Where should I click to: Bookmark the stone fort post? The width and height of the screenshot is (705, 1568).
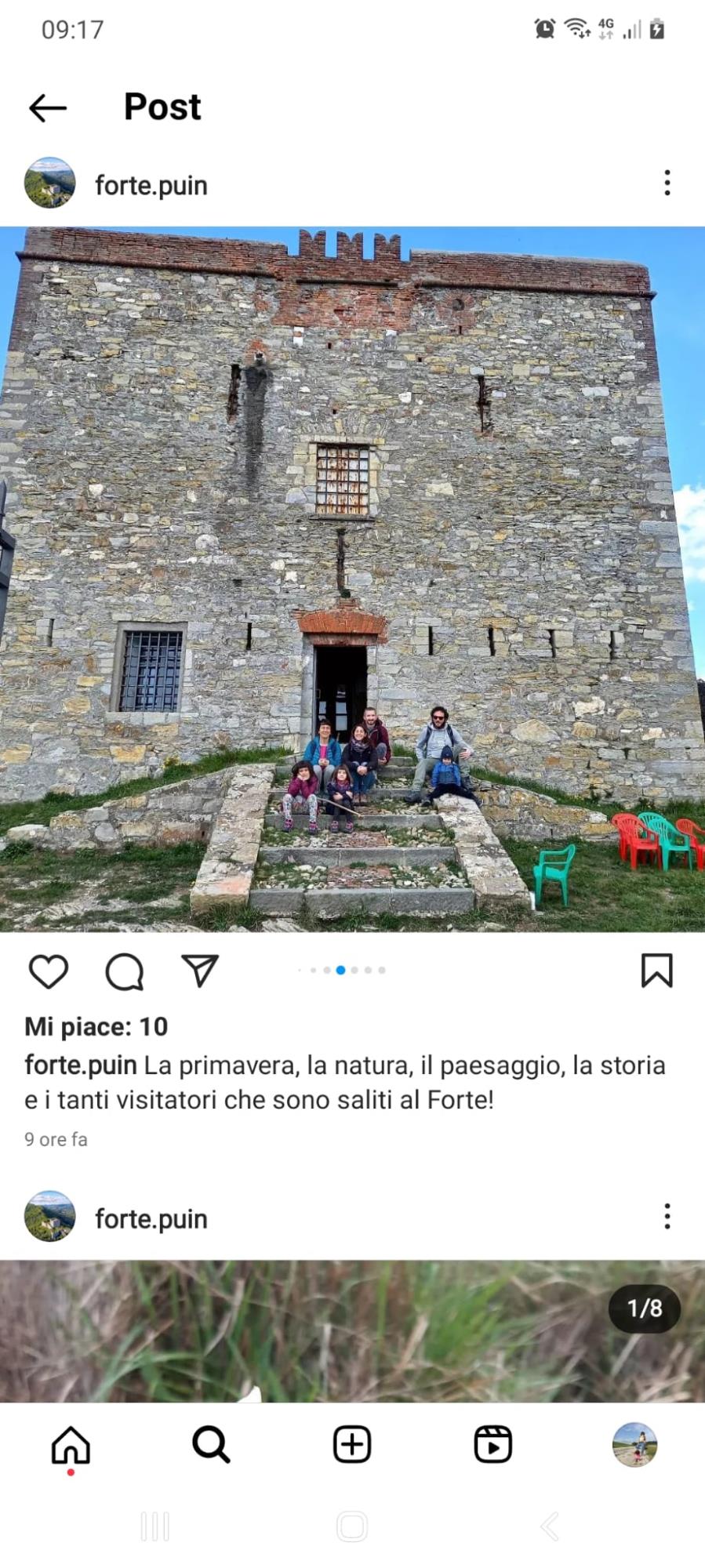coord(656,971)
